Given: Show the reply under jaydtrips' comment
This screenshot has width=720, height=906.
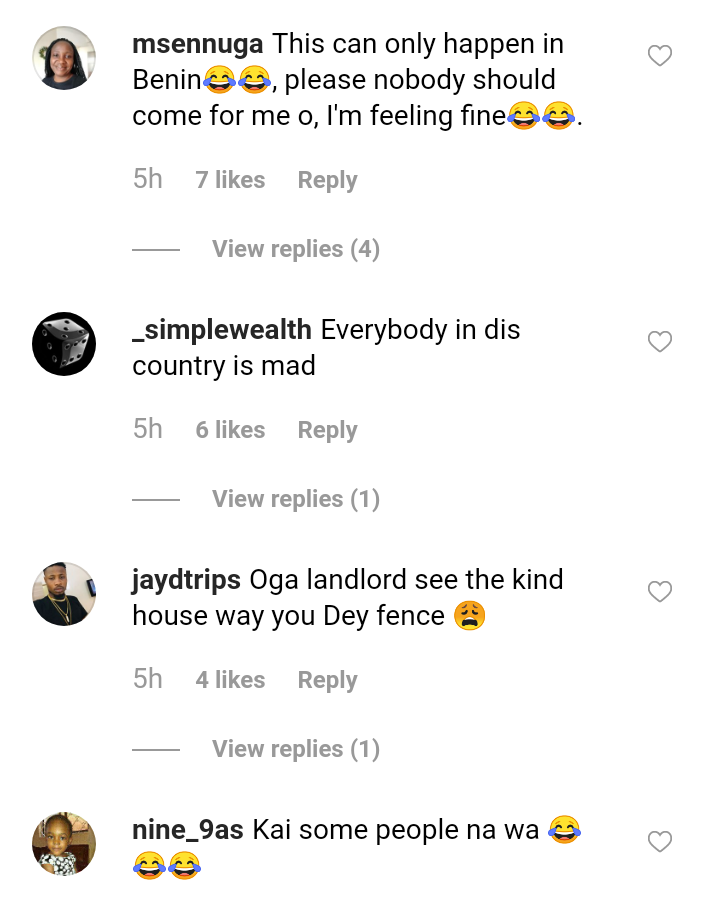Looking at the screenshot, I should click(295, 749).
